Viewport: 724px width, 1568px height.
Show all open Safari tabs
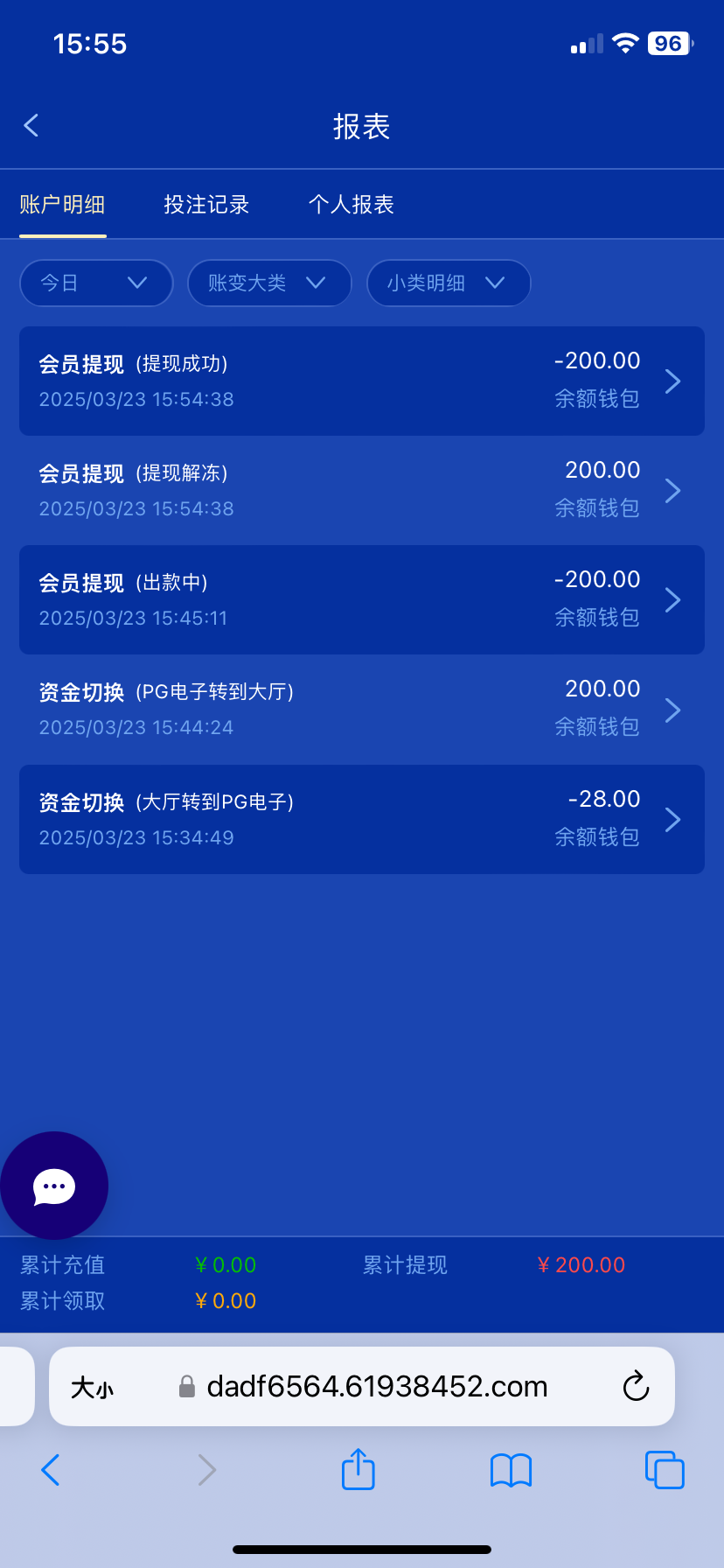[665, 1470]
